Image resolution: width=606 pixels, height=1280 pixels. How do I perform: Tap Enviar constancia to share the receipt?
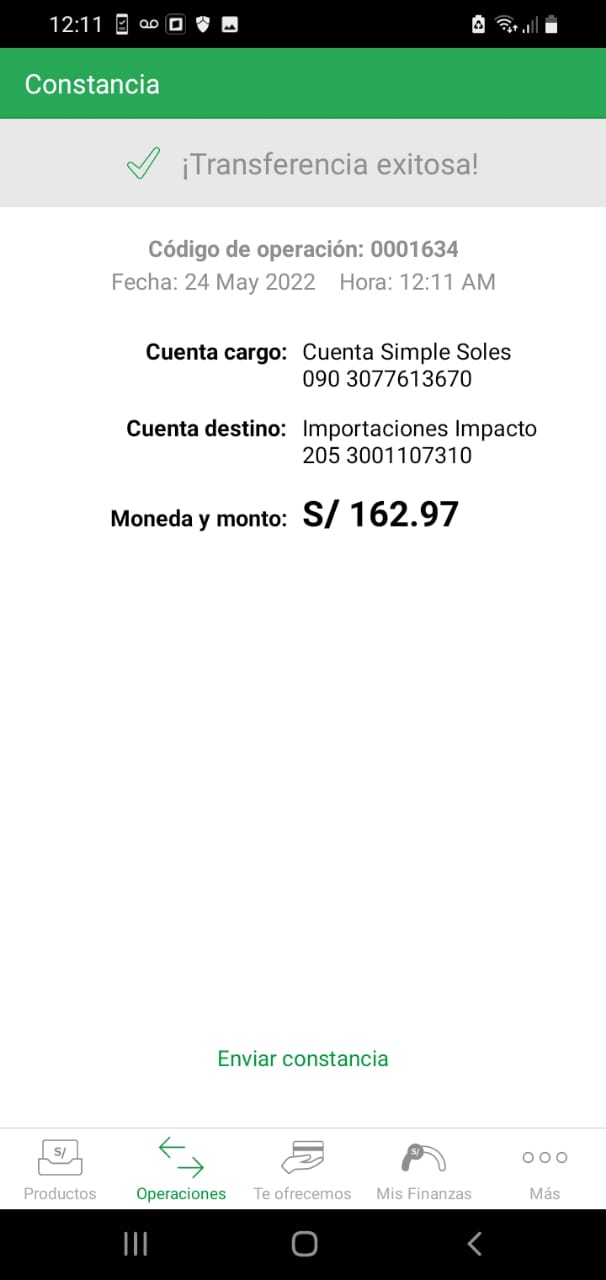302,1058
